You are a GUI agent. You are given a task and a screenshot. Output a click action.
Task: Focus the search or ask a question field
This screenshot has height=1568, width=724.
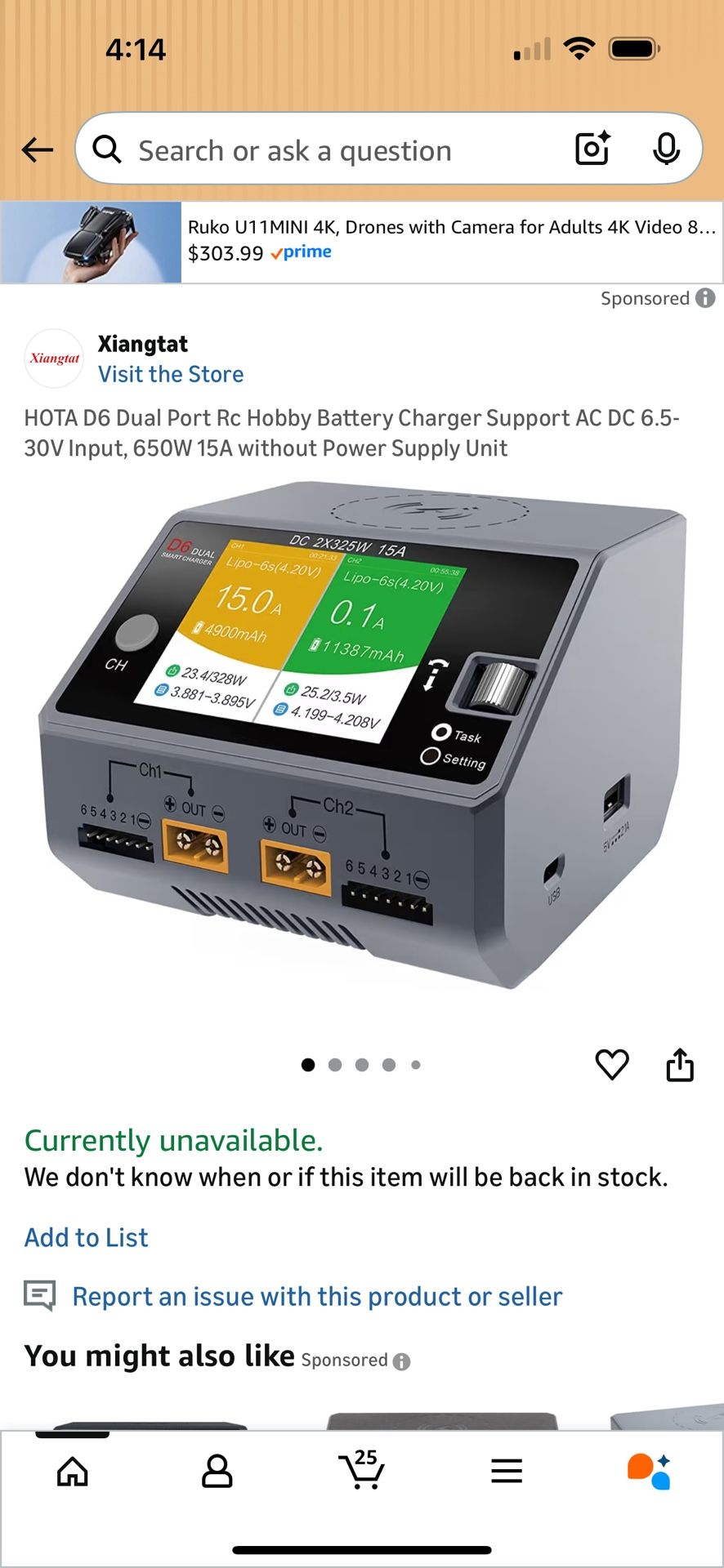pyautogui.click(x=327, y=150)
